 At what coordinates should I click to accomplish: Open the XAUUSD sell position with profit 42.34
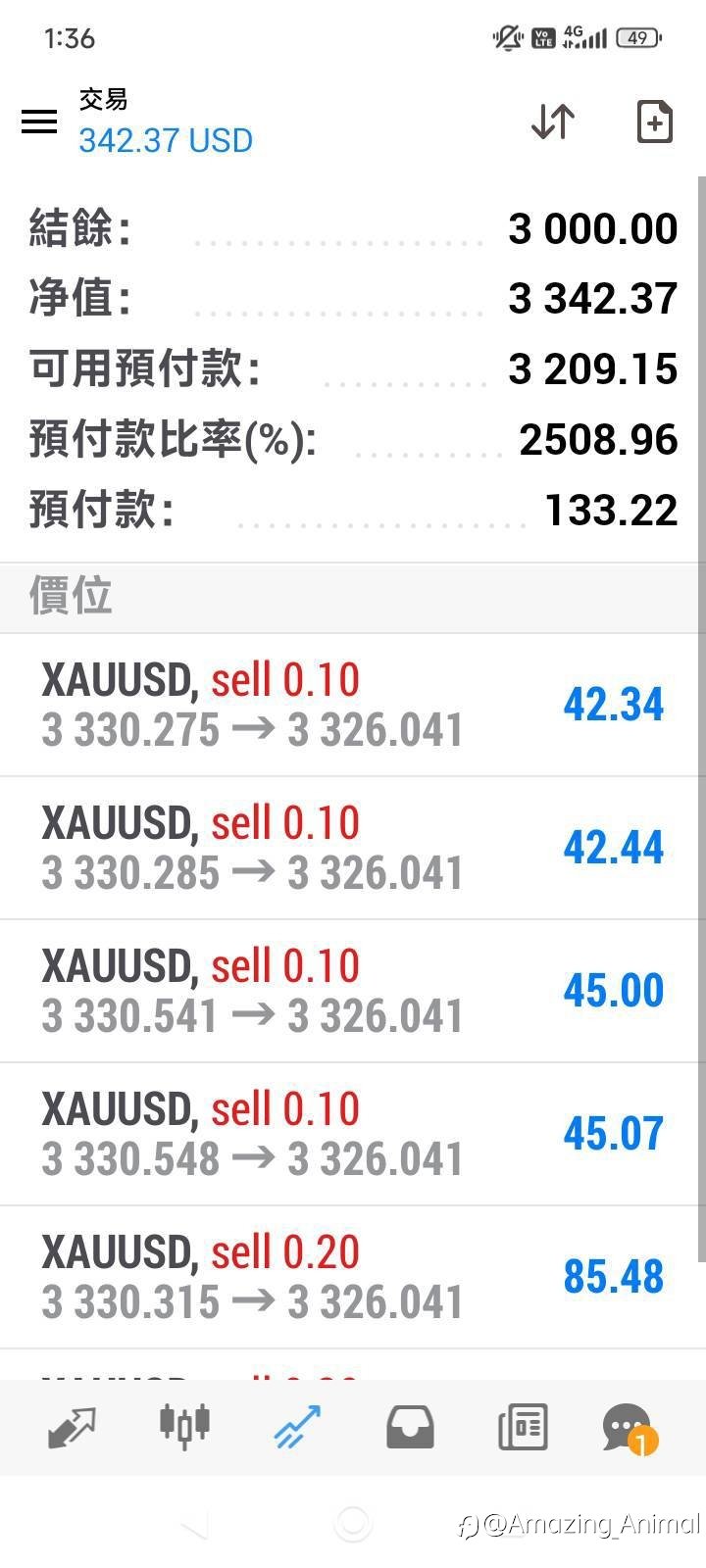(353, 705)
